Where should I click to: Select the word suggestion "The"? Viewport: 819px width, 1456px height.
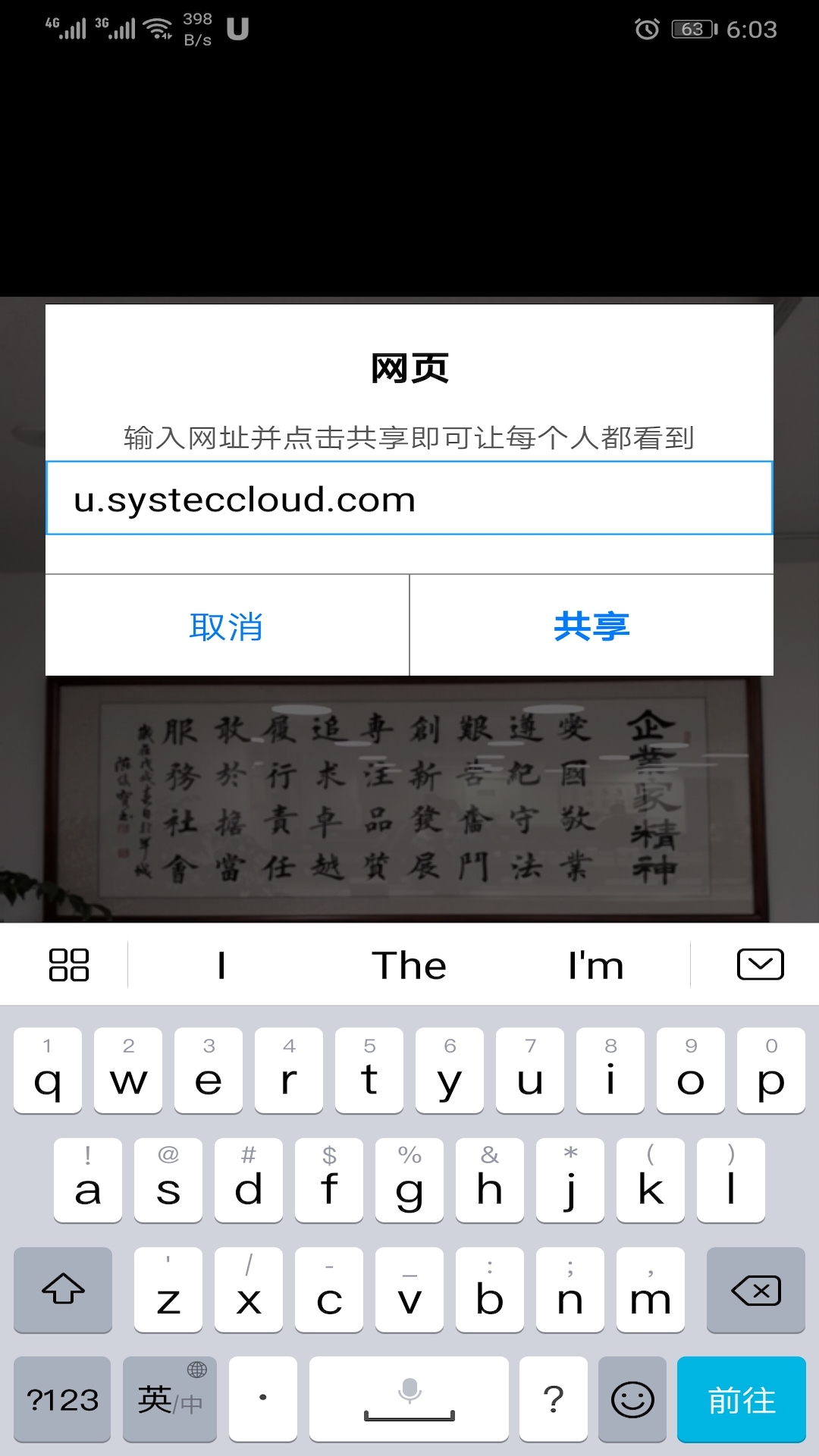tap(409, 966)
